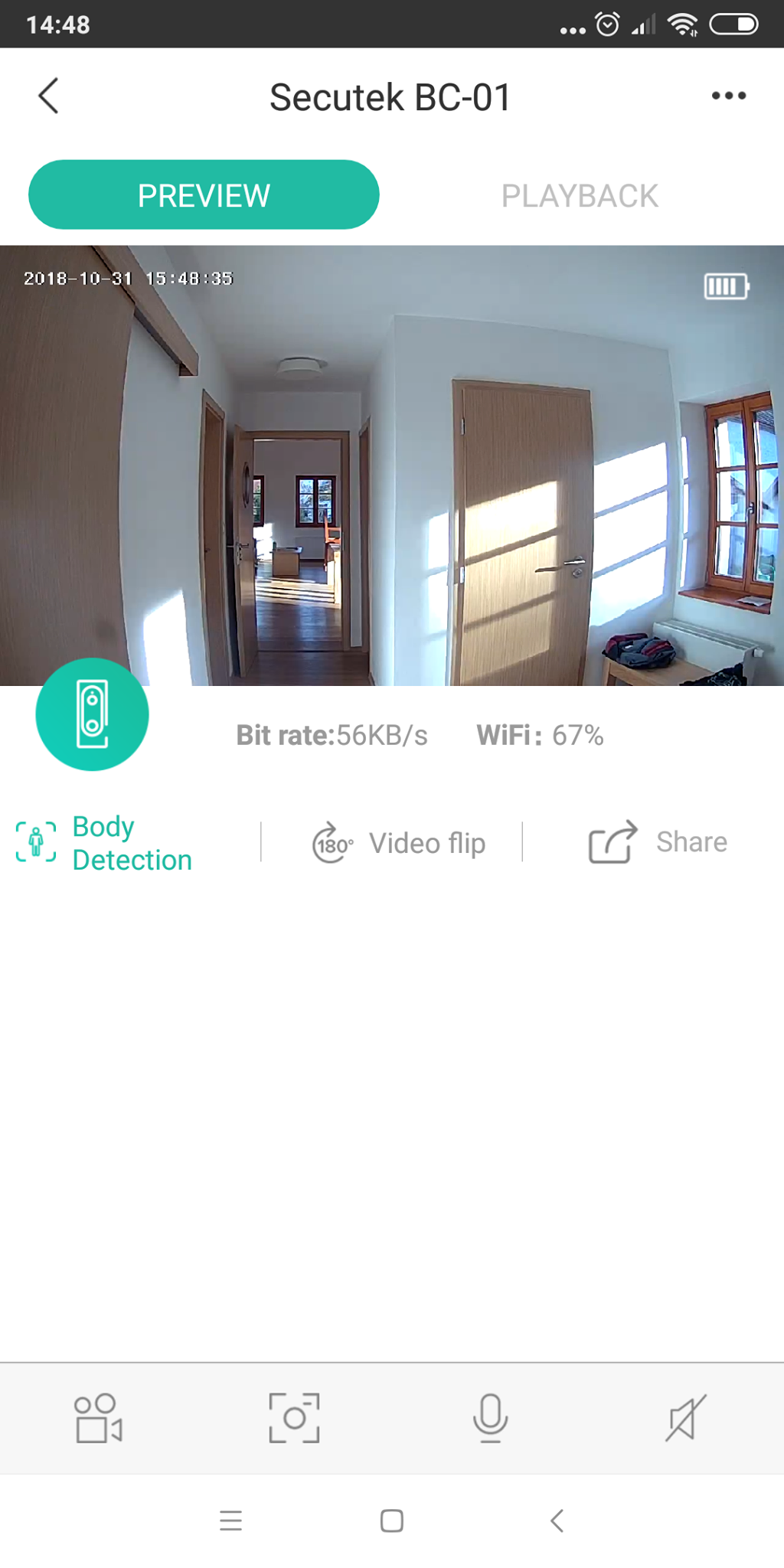Select the PREVIEW tab
Screen dimensions: 784x1568
(x=204, y=194)
